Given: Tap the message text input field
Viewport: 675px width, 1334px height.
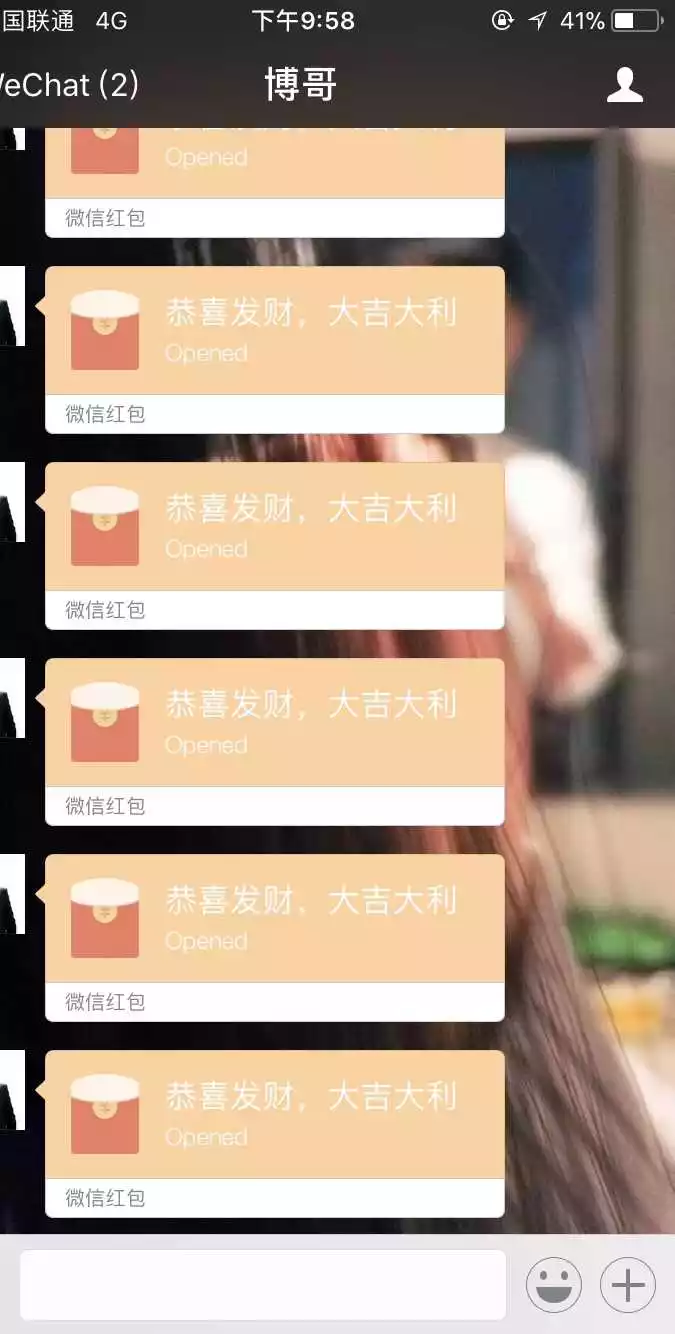Looking at the screenshot, I should click(x=263, y=1285).
